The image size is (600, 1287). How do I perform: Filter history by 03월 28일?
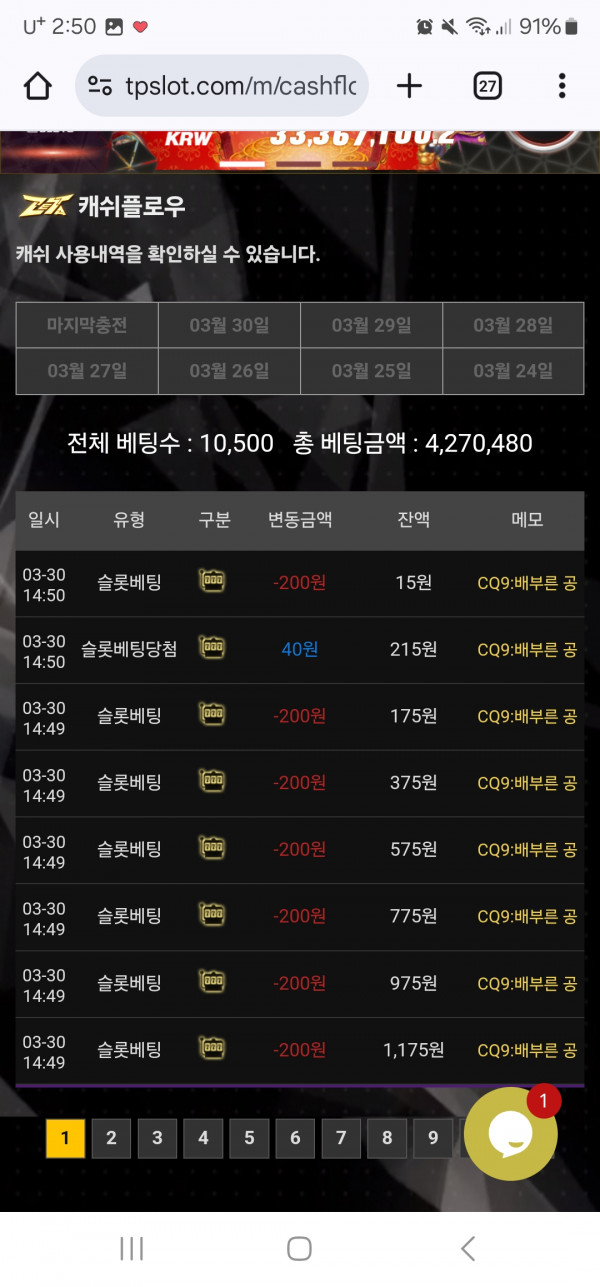(513, 325)
